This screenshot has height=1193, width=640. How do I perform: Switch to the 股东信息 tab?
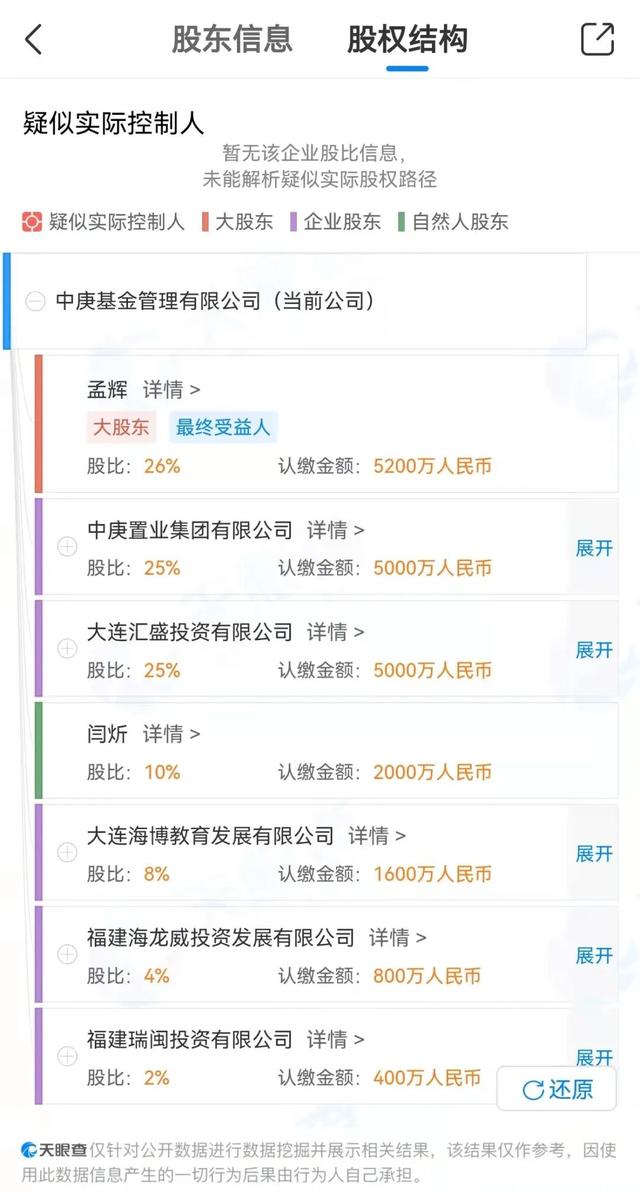[x=232, y=39]
